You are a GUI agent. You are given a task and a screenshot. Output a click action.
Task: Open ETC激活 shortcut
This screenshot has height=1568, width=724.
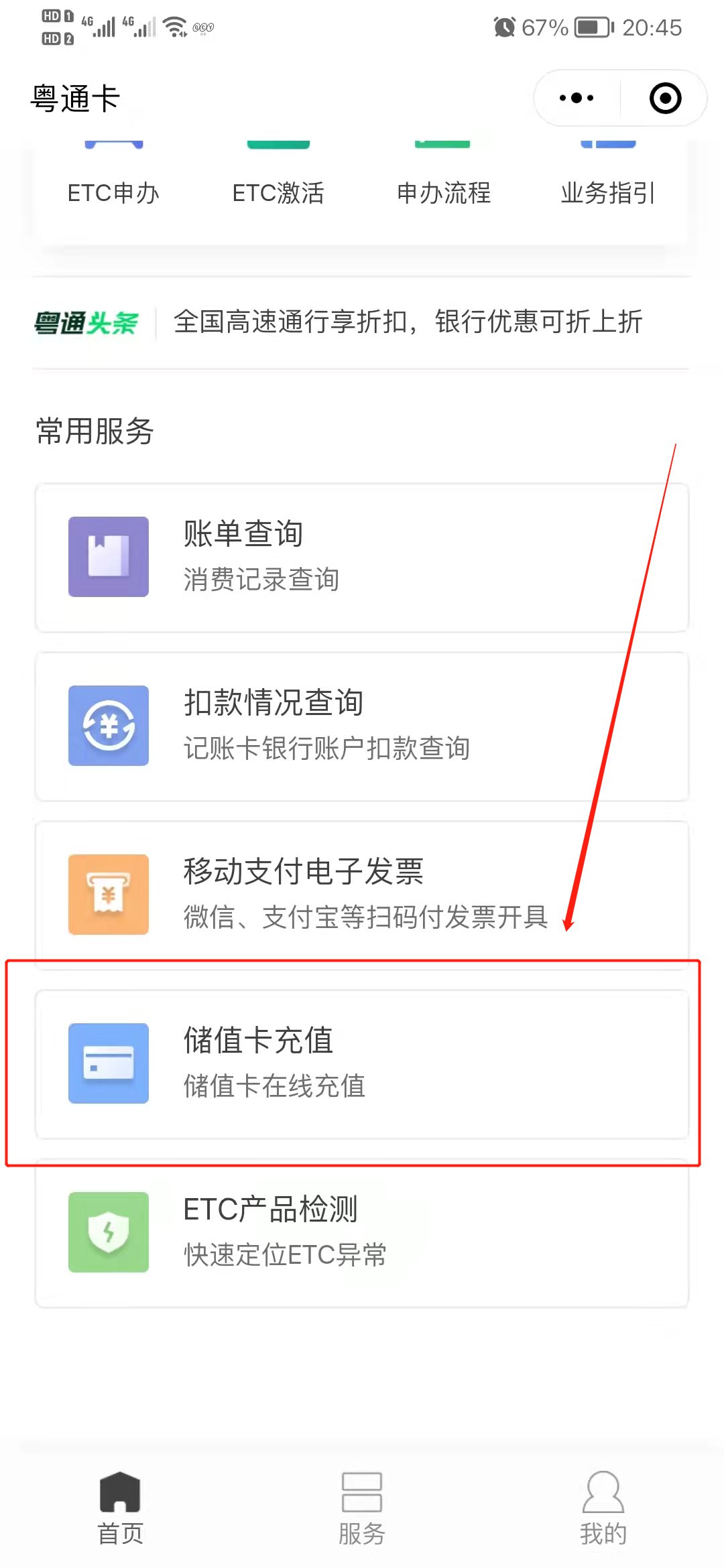coord(278,192)
